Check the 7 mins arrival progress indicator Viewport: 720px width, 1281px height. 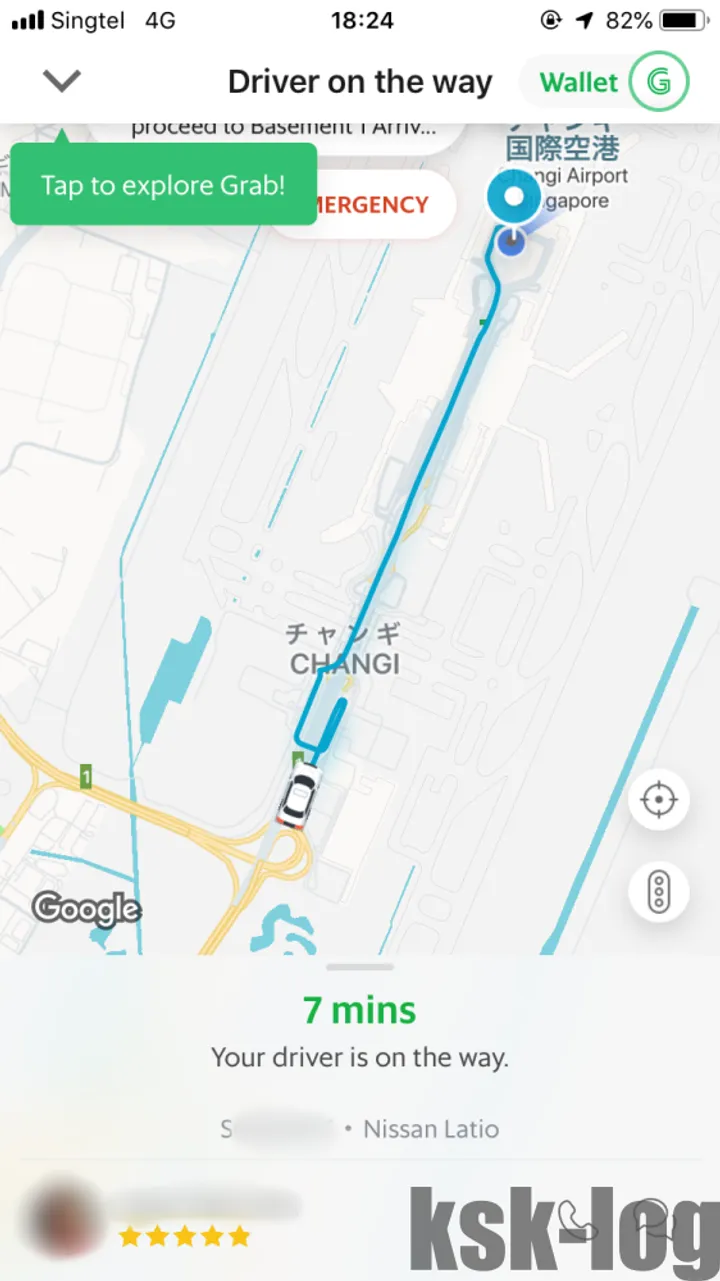coord(360,1010)
